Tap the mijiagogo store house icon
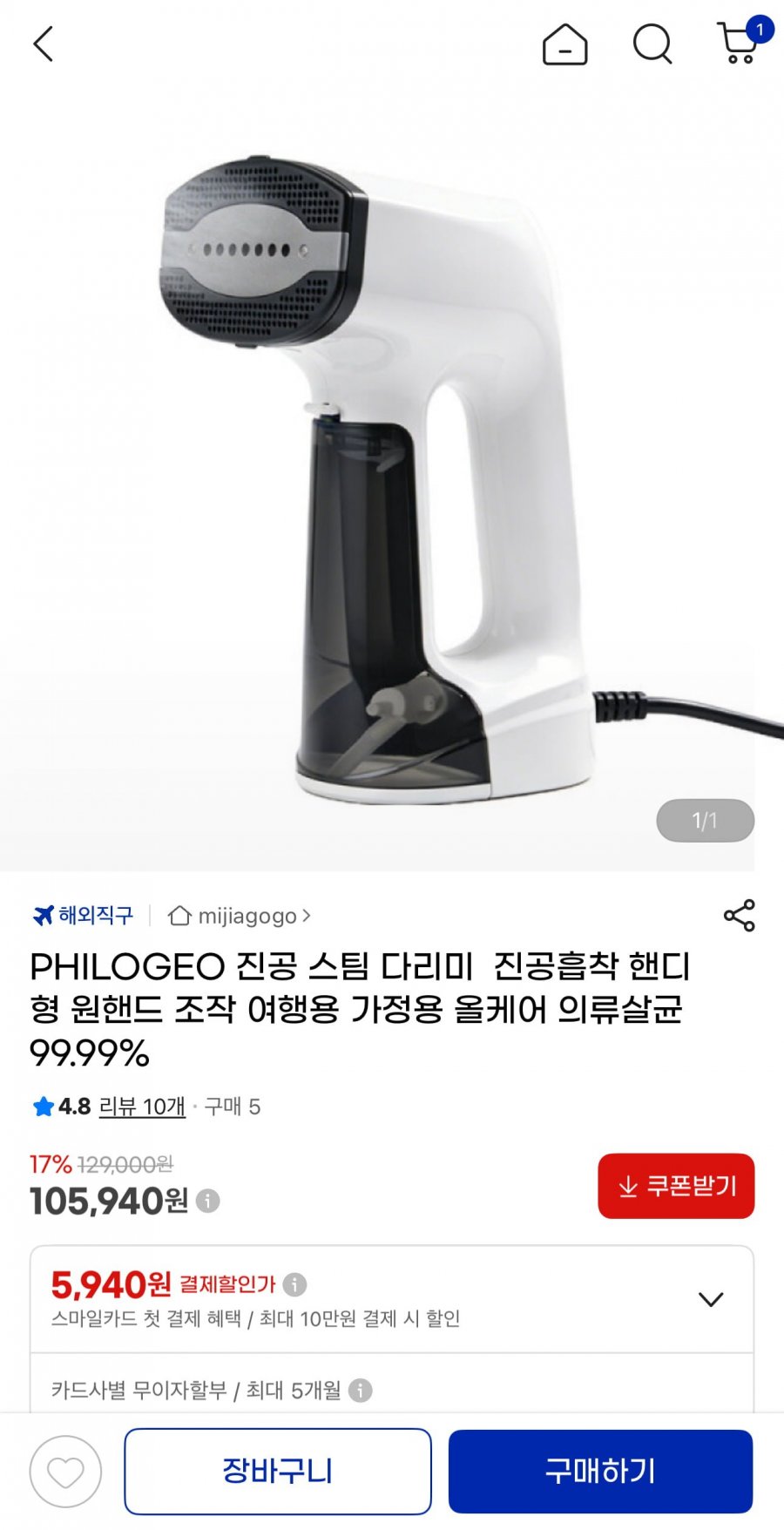 [x=180, y=916]
